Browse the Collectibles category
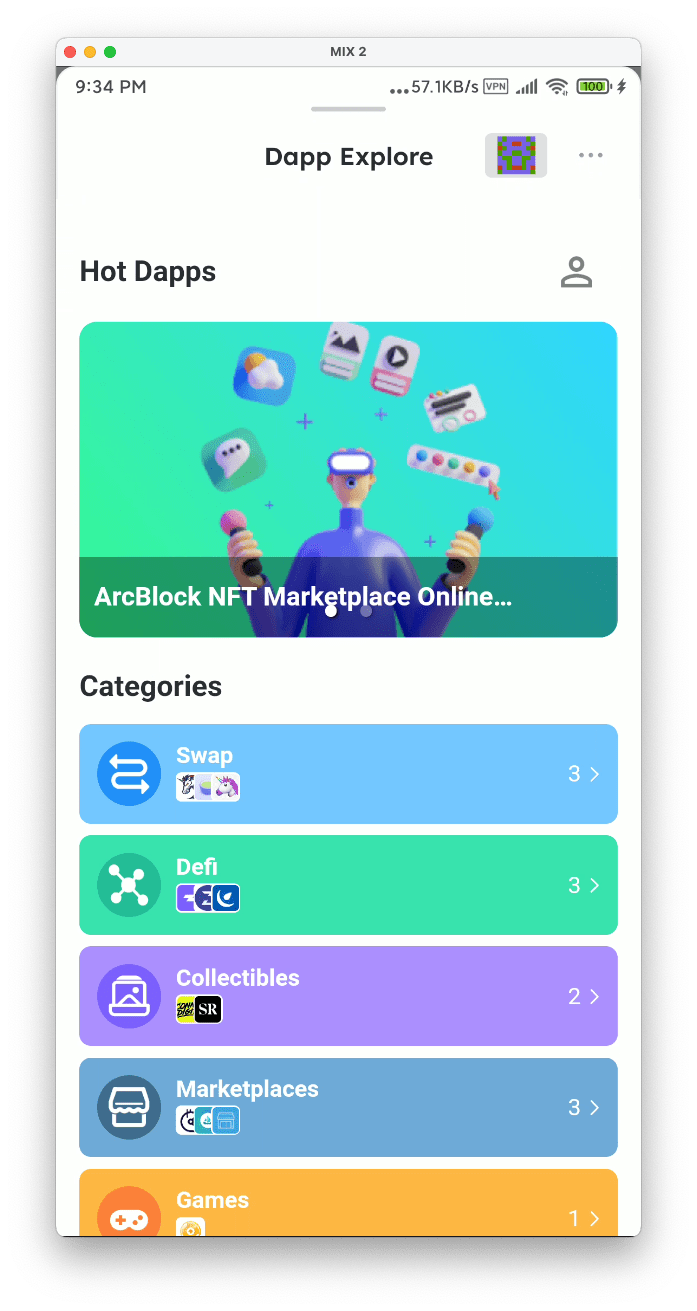 point(348,996)
